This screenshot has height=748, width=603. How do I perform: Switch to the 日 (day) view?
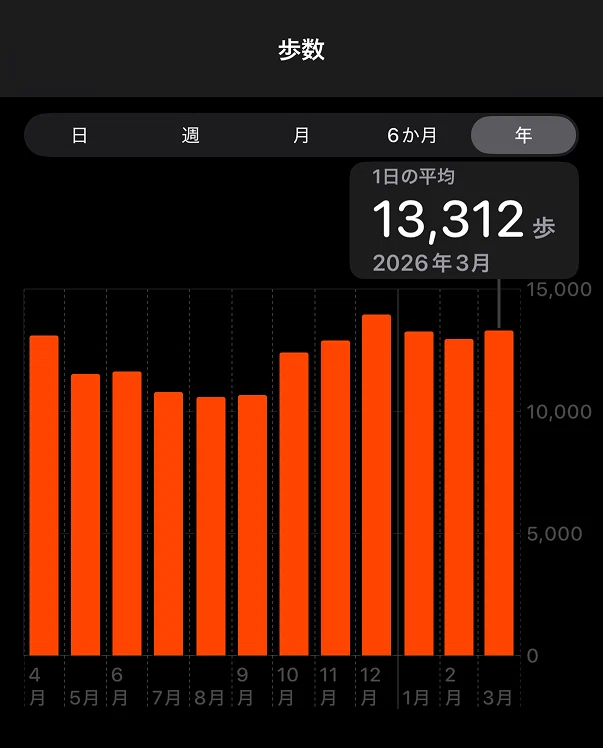point(80,135)
